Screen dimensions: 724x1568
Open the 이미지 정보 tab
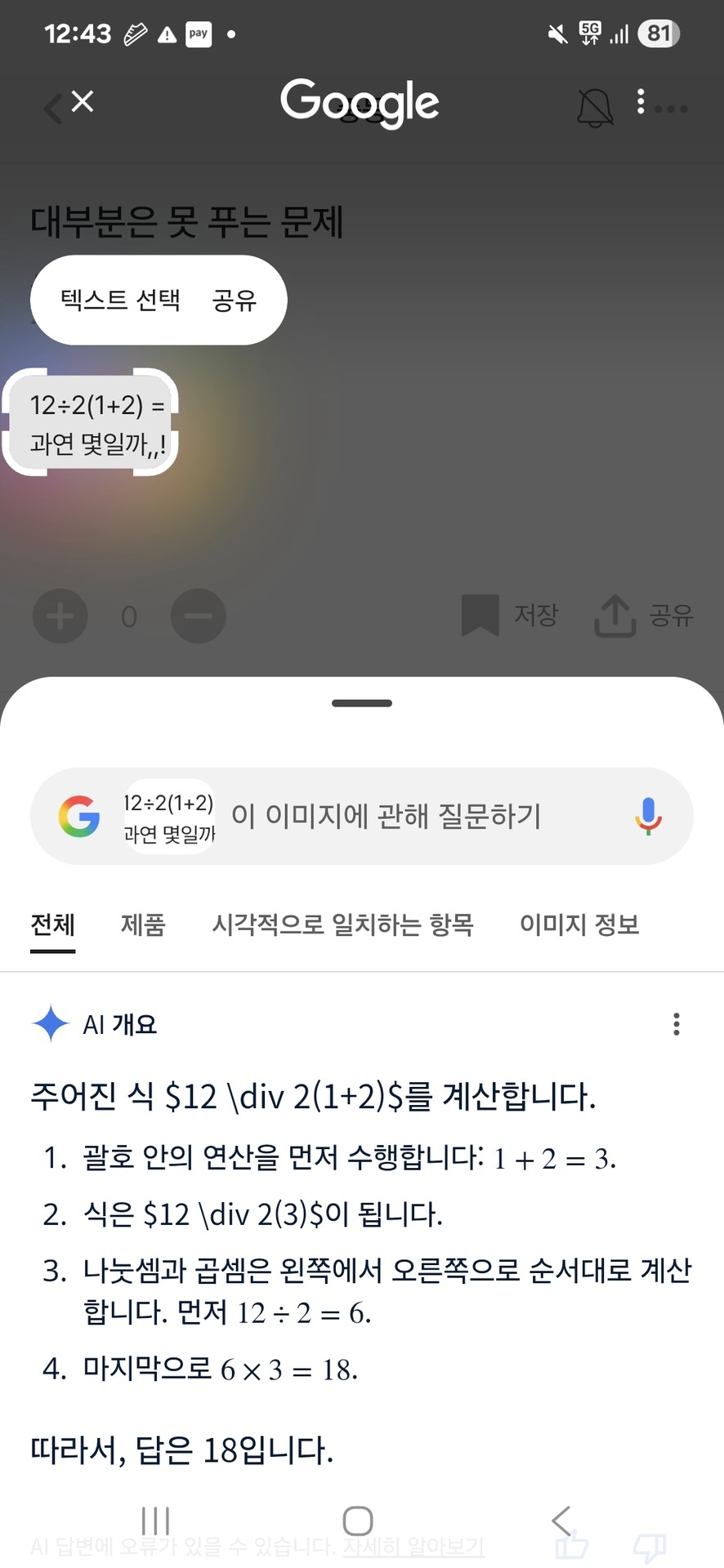click(579, 924)
